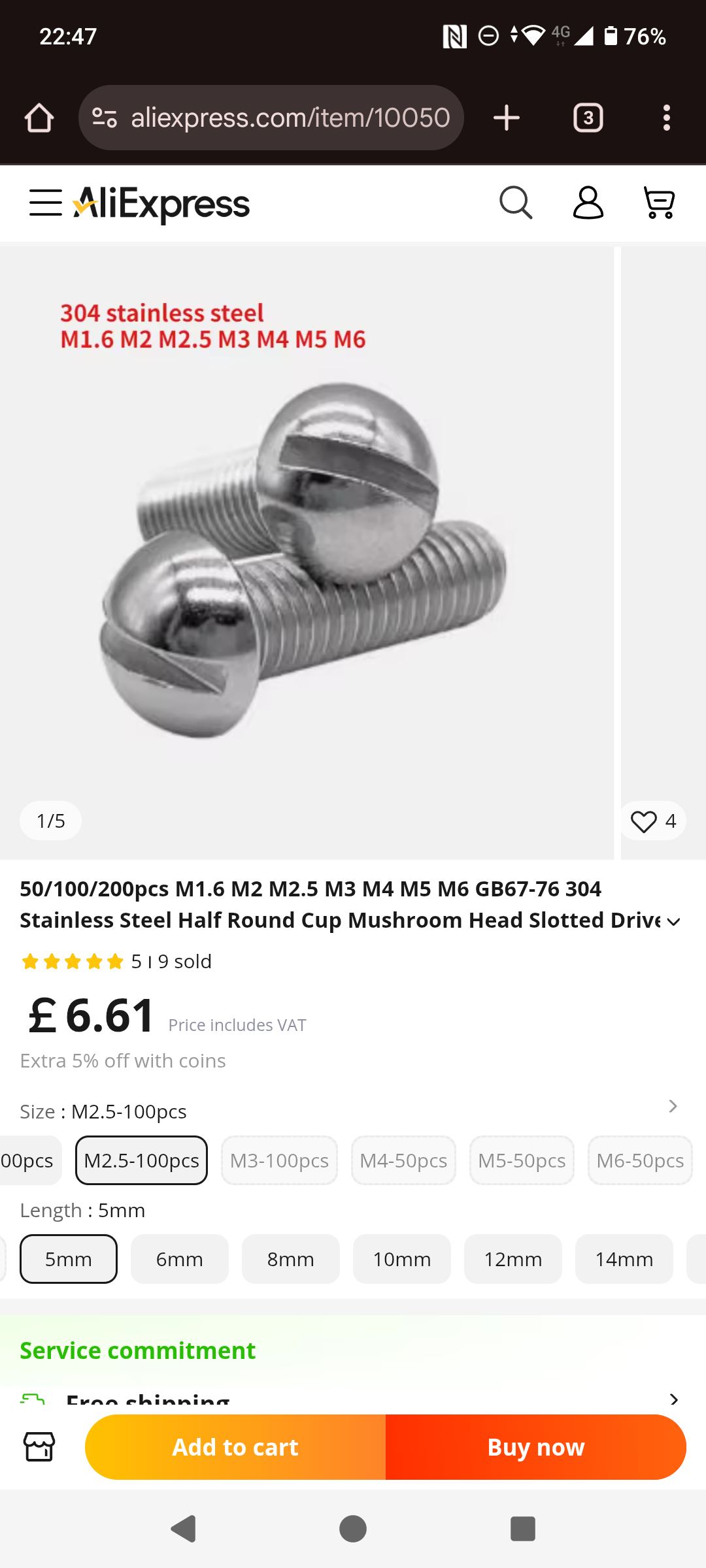Open the browser overflow menu
The image size is (706, 1568).
coord(667,118)
